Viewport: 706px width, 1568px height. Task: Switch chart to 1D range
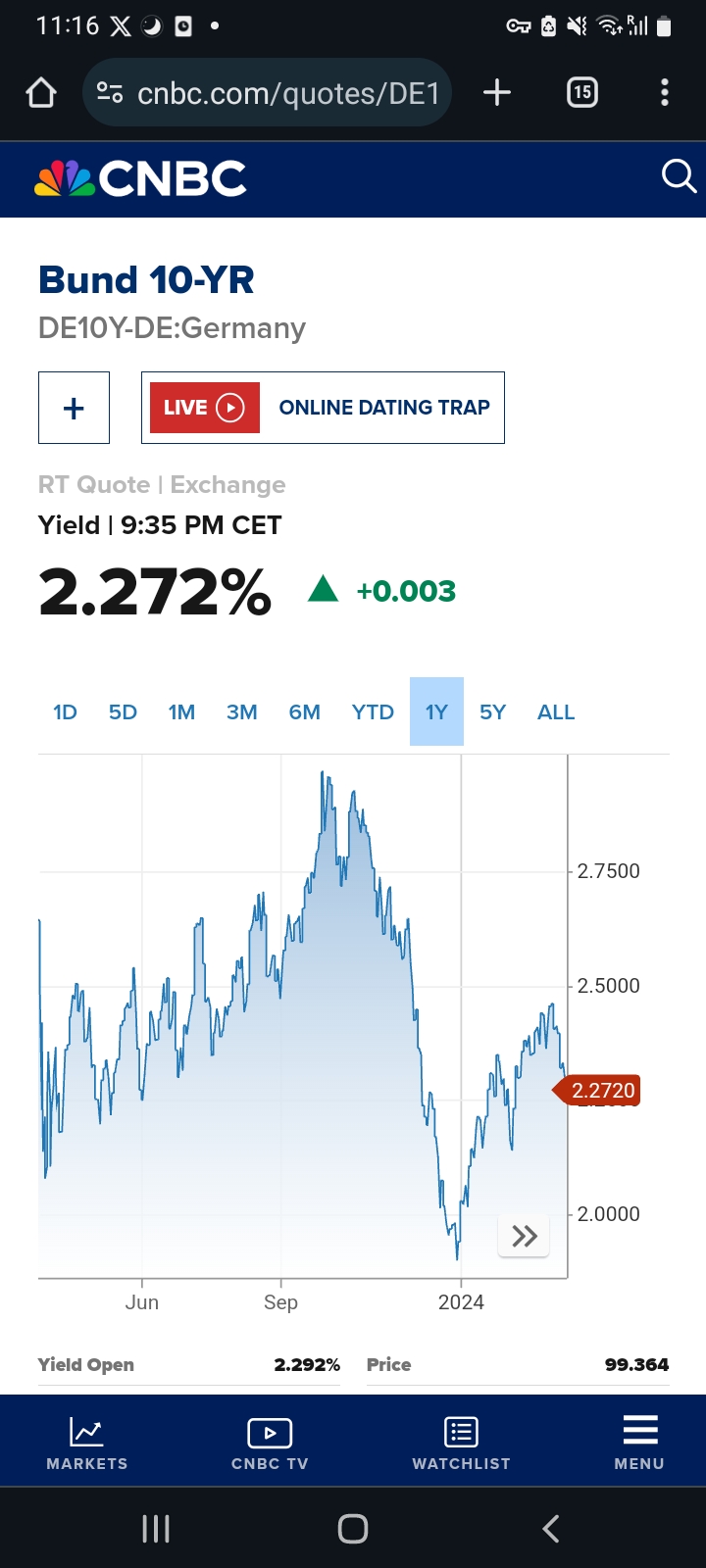coord(65,712)
